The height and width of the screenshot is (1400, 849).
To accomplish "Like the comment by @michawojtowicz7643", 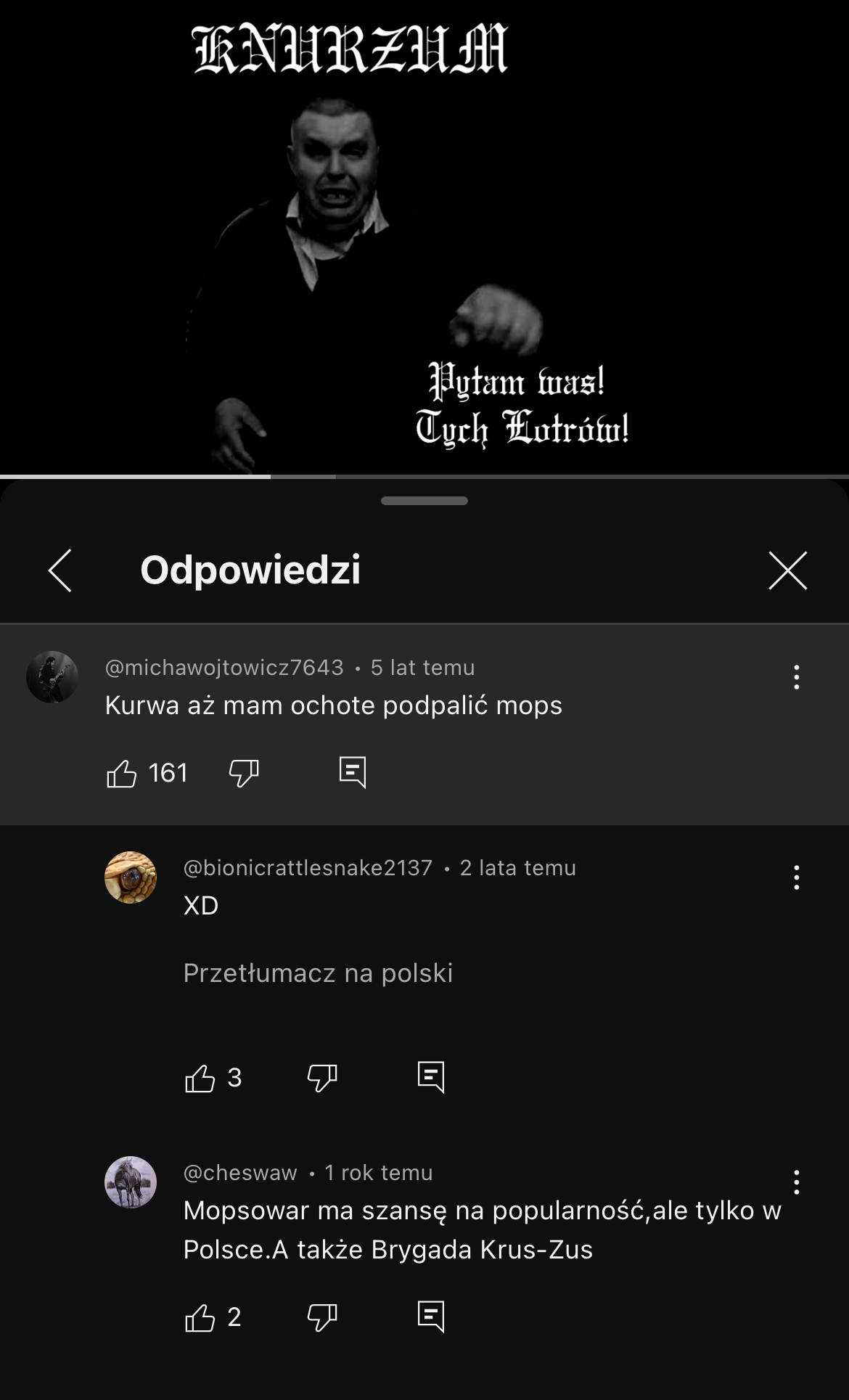I will point(122,774).
